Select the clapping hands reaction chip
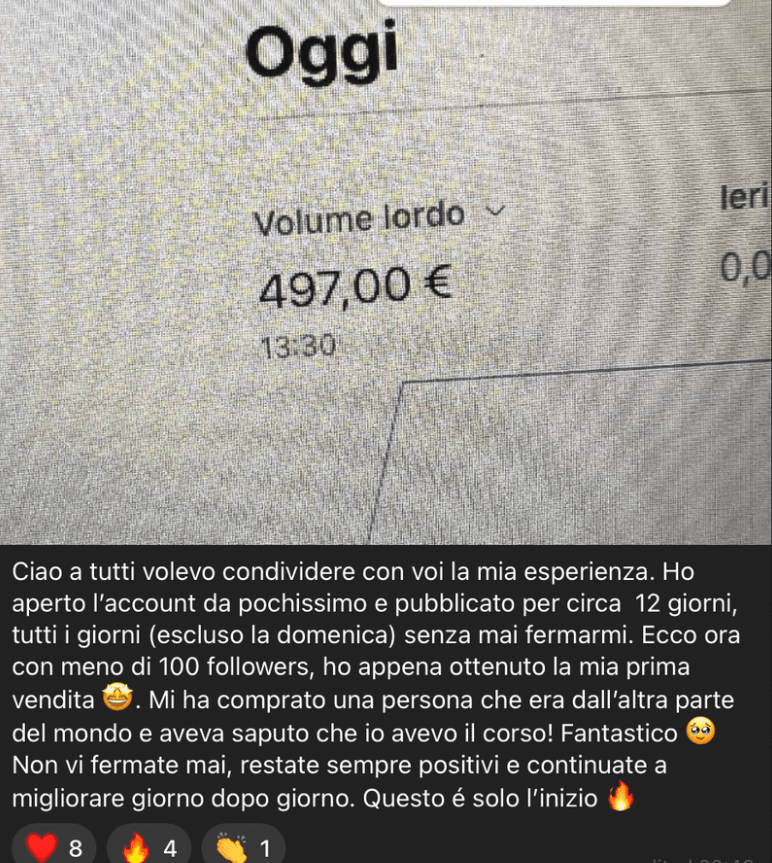Image resolution: width=772 pixels, height=863 pixels. [243, 847]
